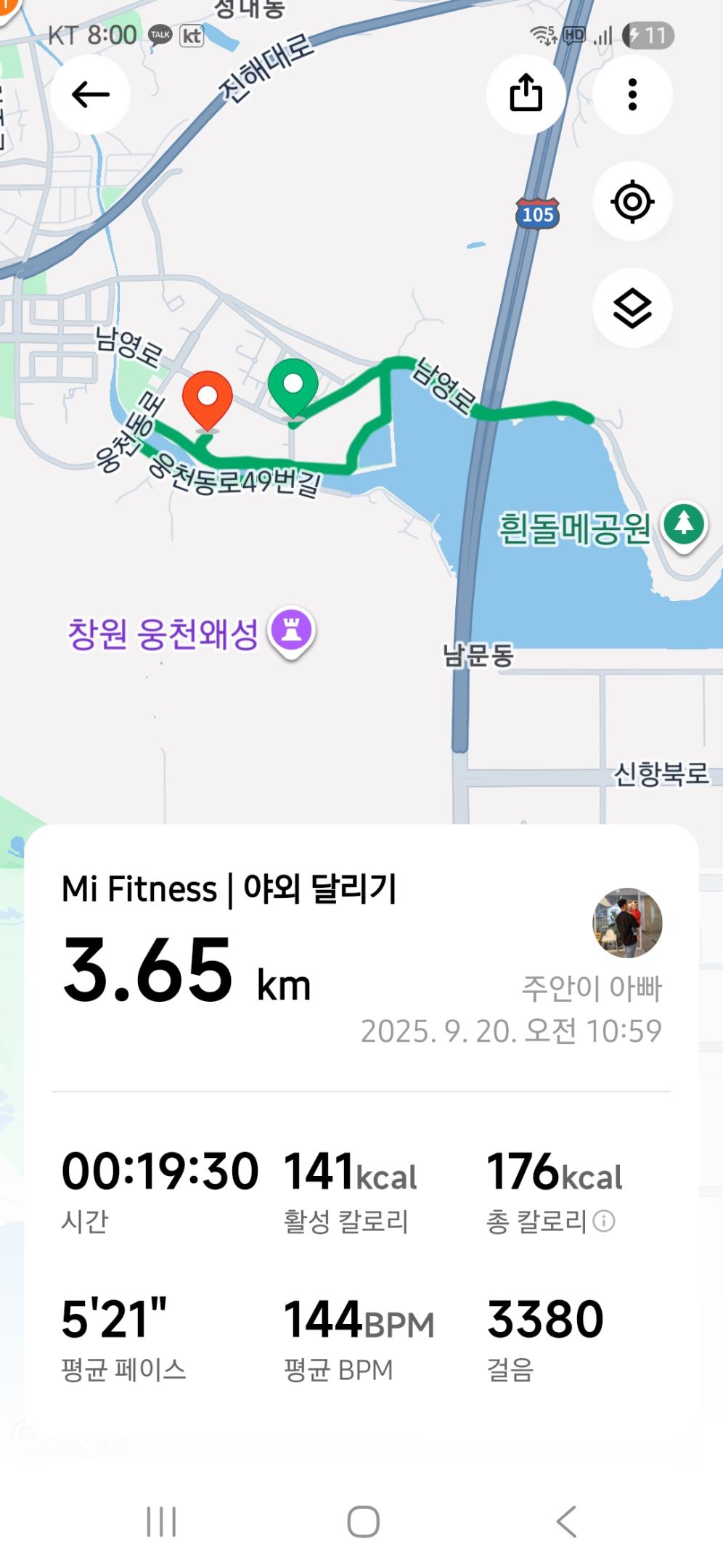Open the three-dot overflow menu
Screen dimensions: 723x1568
click(632, 94)
